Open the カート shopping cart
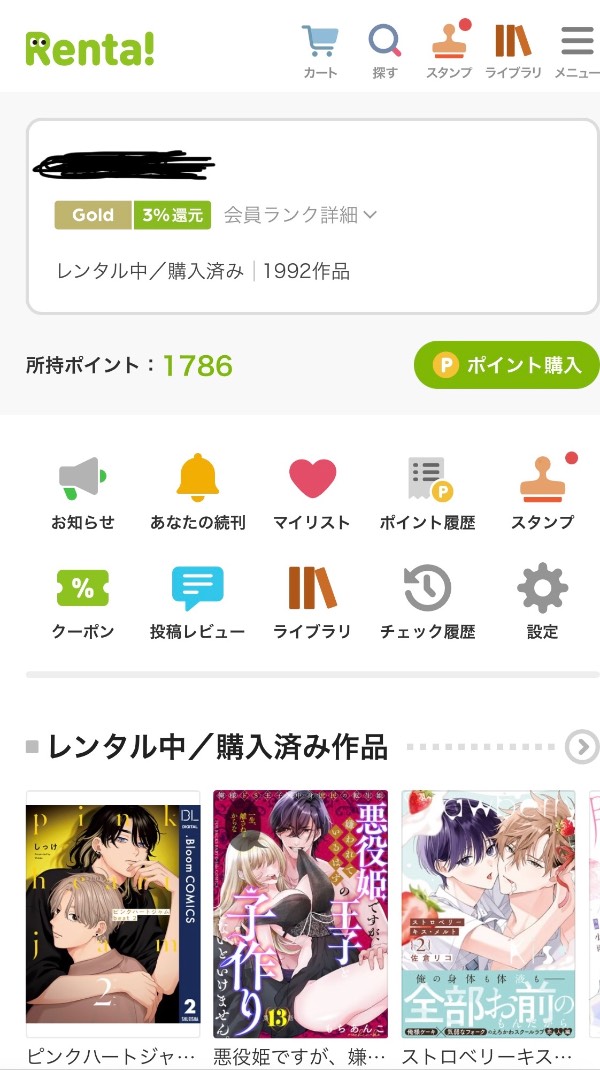The image size is (600, 1070). point(320,50)
